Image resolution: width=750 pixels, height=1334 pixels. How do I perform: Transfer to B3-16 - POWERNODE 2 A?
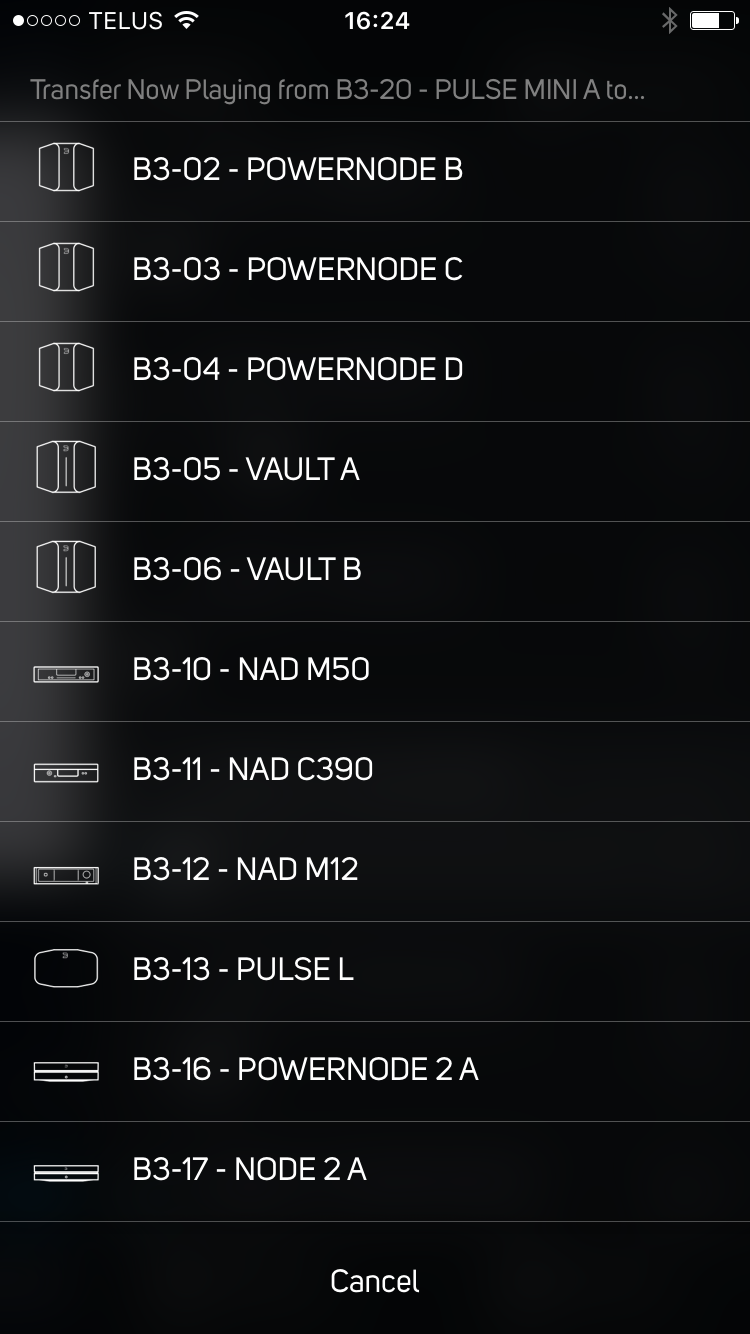[305, 1070]
